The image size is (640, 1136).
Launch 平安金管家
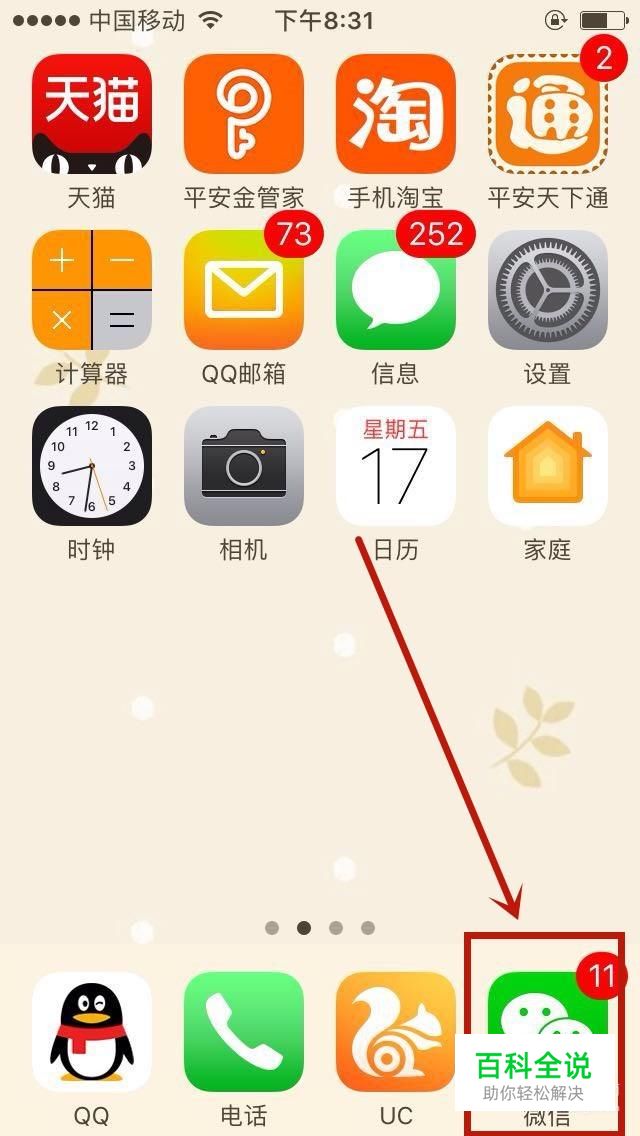(244, 114)
